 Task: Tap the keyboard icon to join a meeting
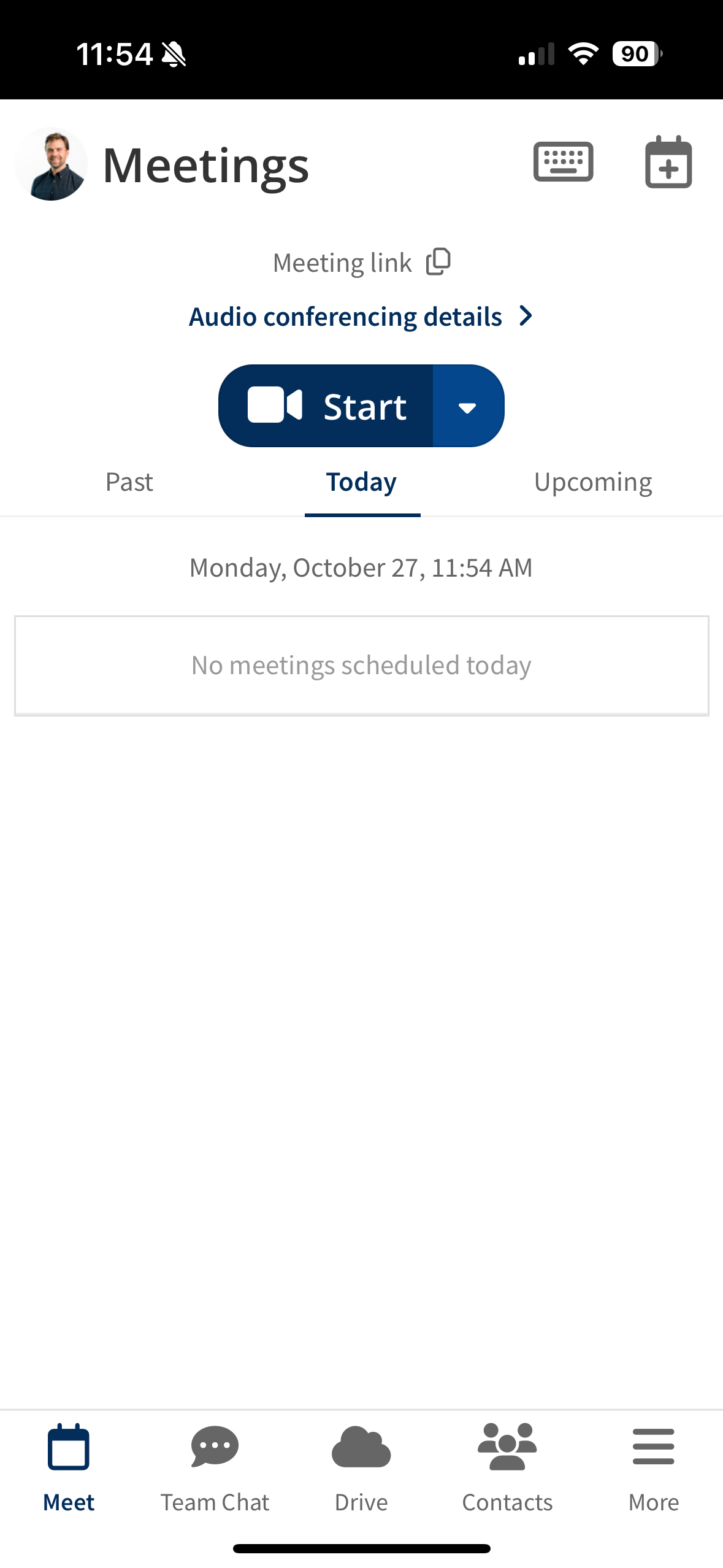pos(563,162)
